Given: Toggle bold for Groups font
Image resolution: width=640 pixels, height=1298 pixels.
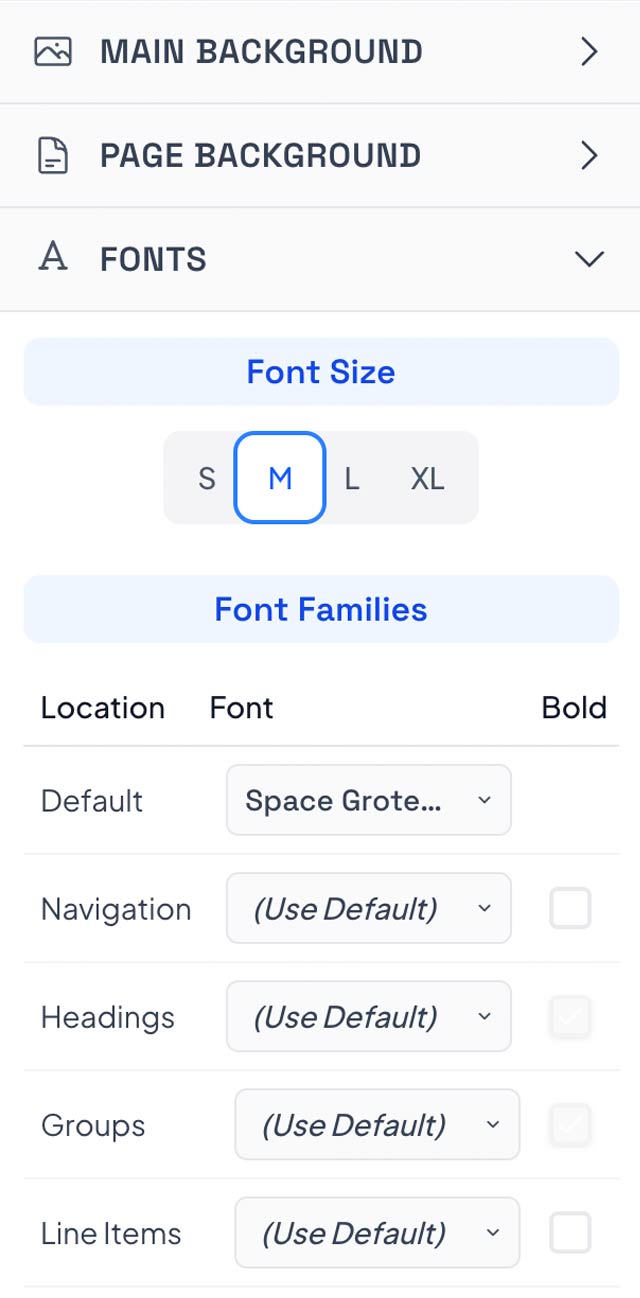Looking at the screenshot, I should pyautogui.click(x=570, y=1124).
